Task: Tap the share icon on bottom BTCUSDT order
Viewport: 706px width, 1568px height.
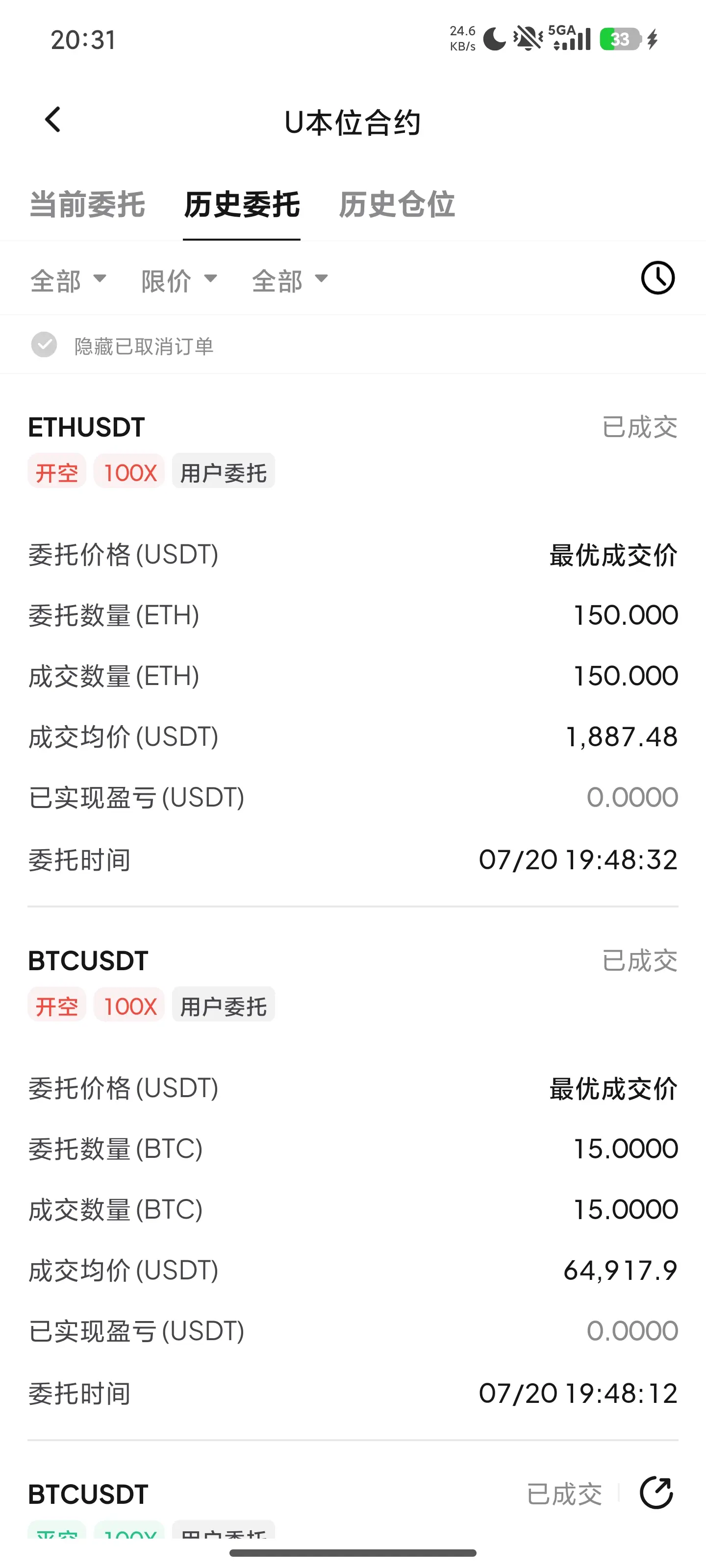Action: click(x=656, y=1493)
